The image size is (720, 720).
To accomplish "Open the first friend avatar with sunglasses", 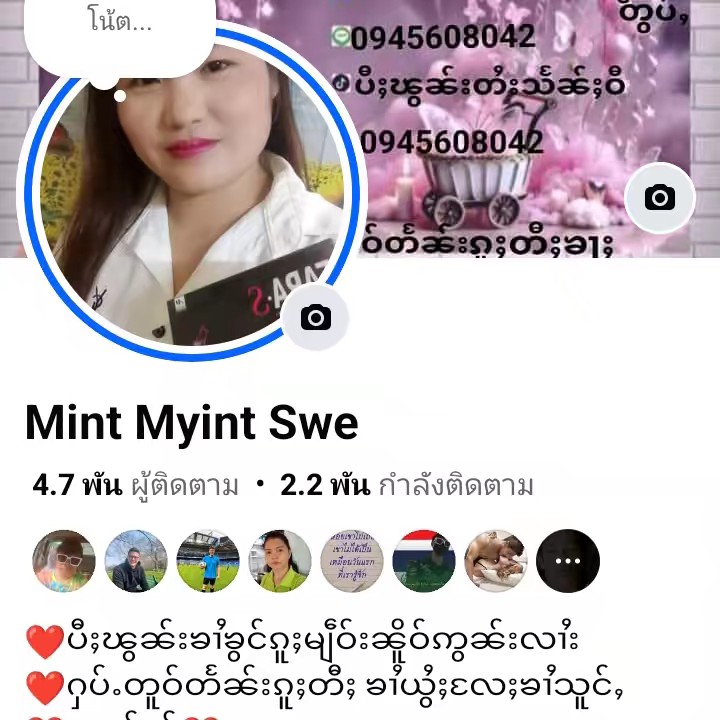I will [x=64, y=561].
